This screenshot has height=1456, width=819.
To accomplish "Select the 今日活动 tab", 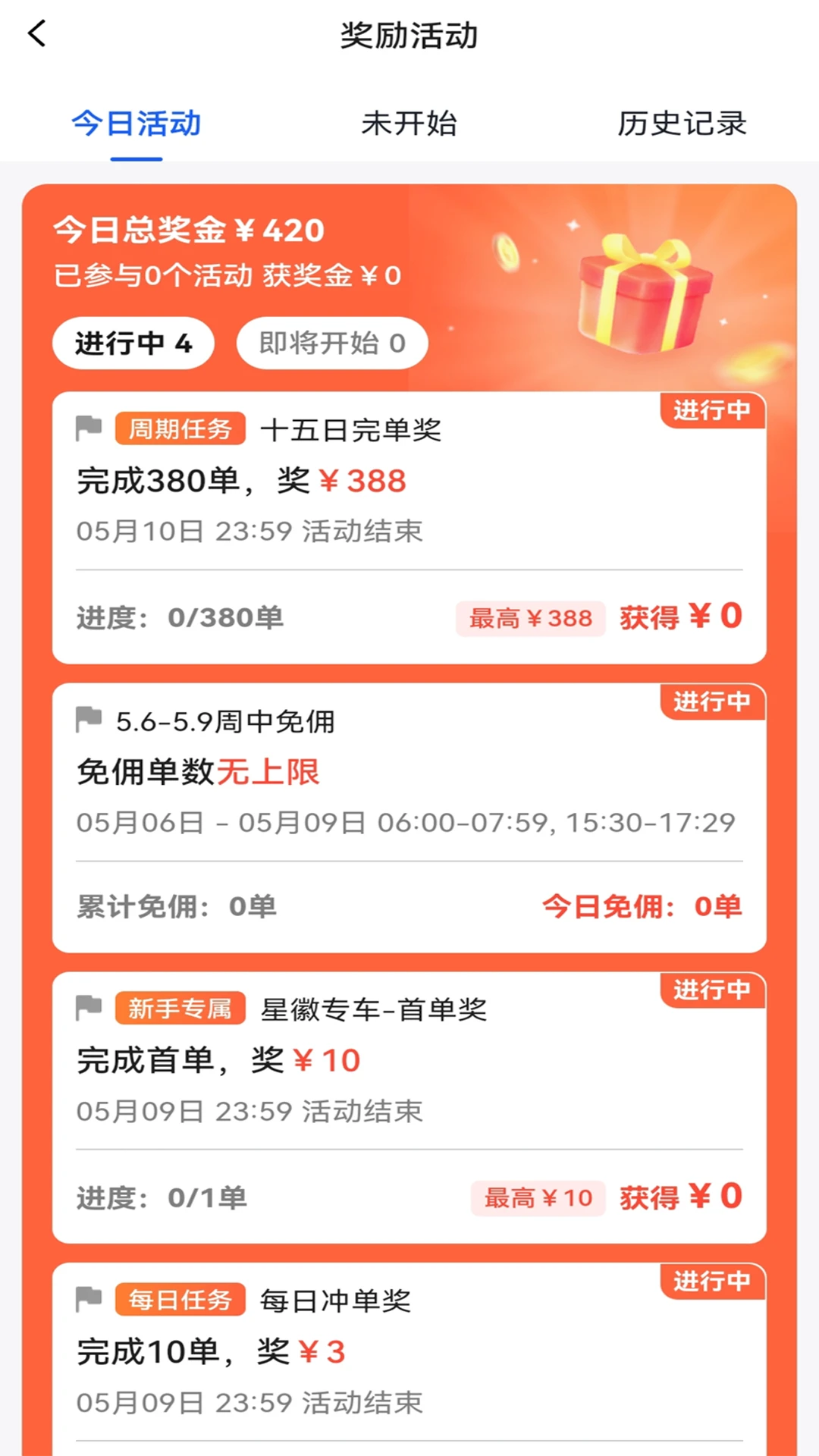I will (x=136, y=124).
